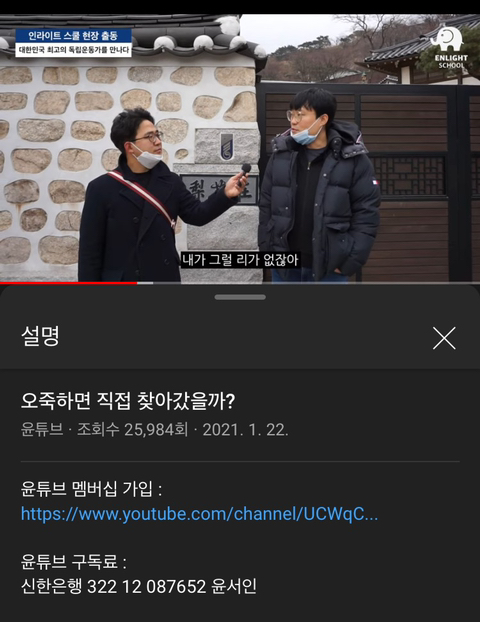This screenshot has width=480, height=622.
Task: Tap the drag handle above 설명
Action: [240, 297]
